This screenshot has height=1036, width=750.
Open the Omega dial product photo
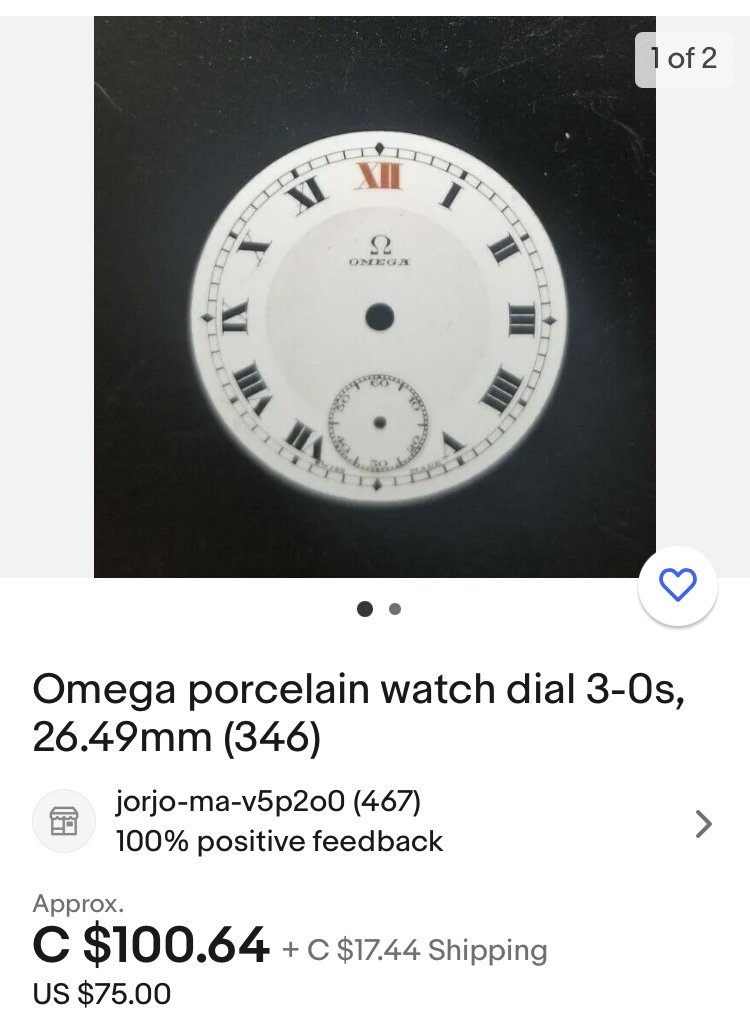[375, 300]
